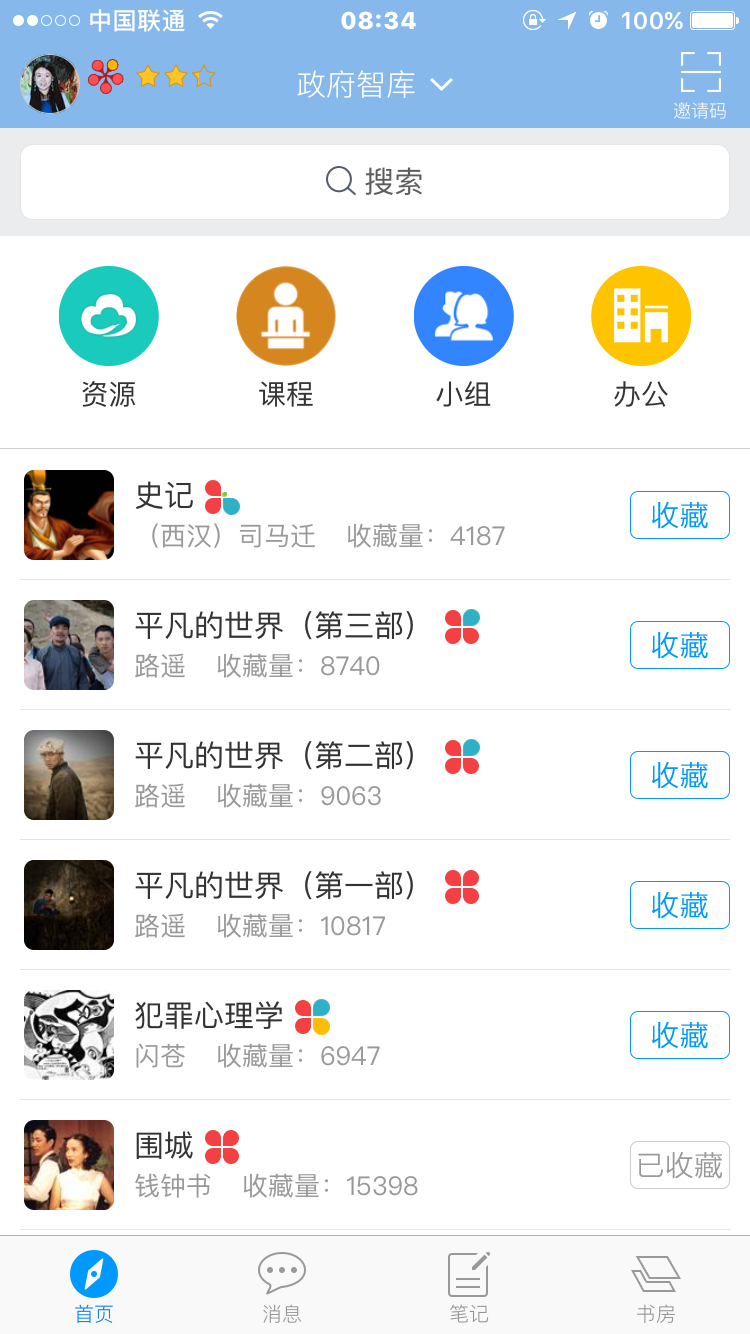
Task: Tap 收藏 for 犯罪心理学
Action: click(680, 1035)
